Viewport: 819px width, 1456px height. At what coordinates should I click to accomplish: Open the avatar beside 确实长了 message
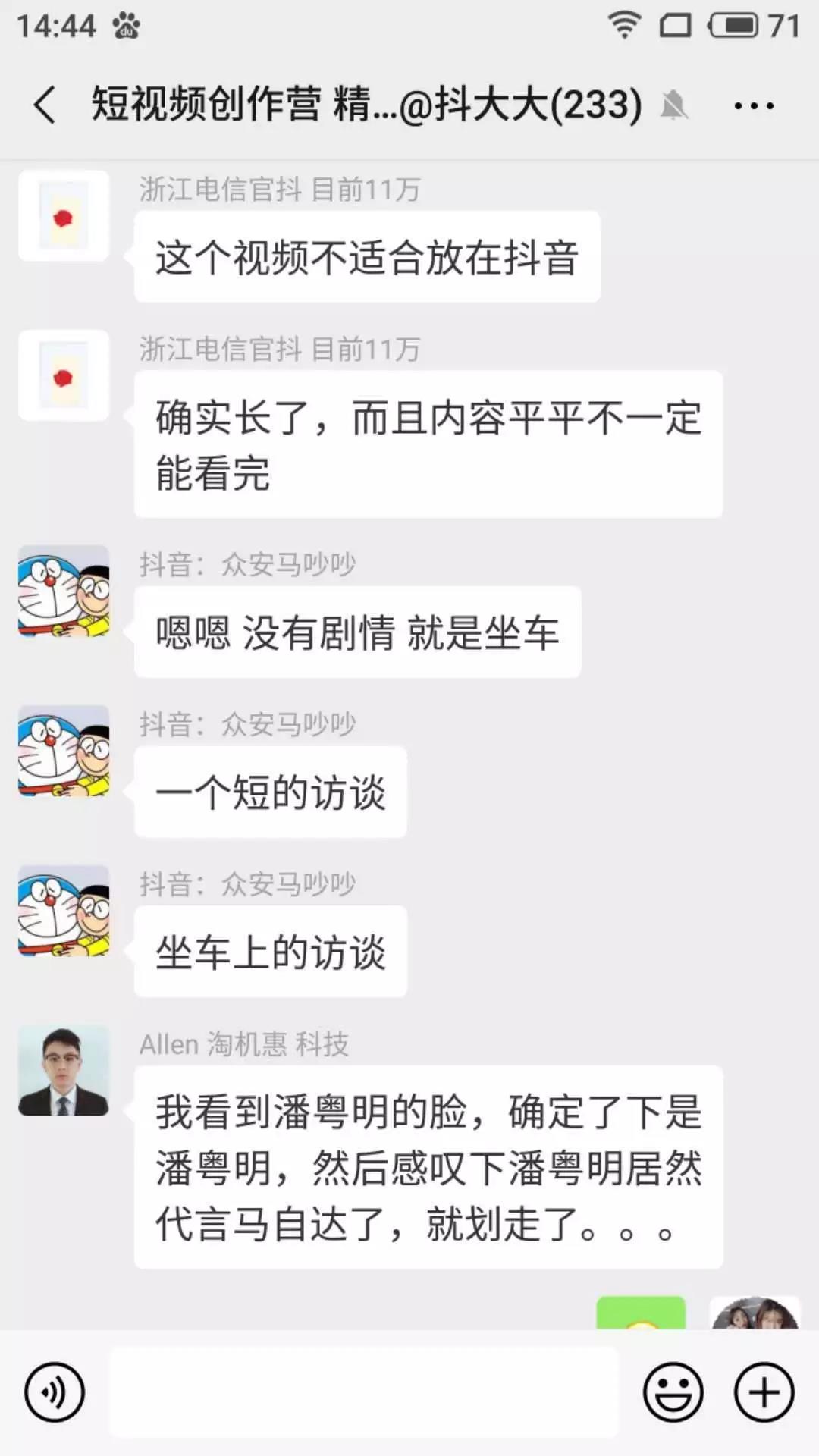click(x=64, y=375)
